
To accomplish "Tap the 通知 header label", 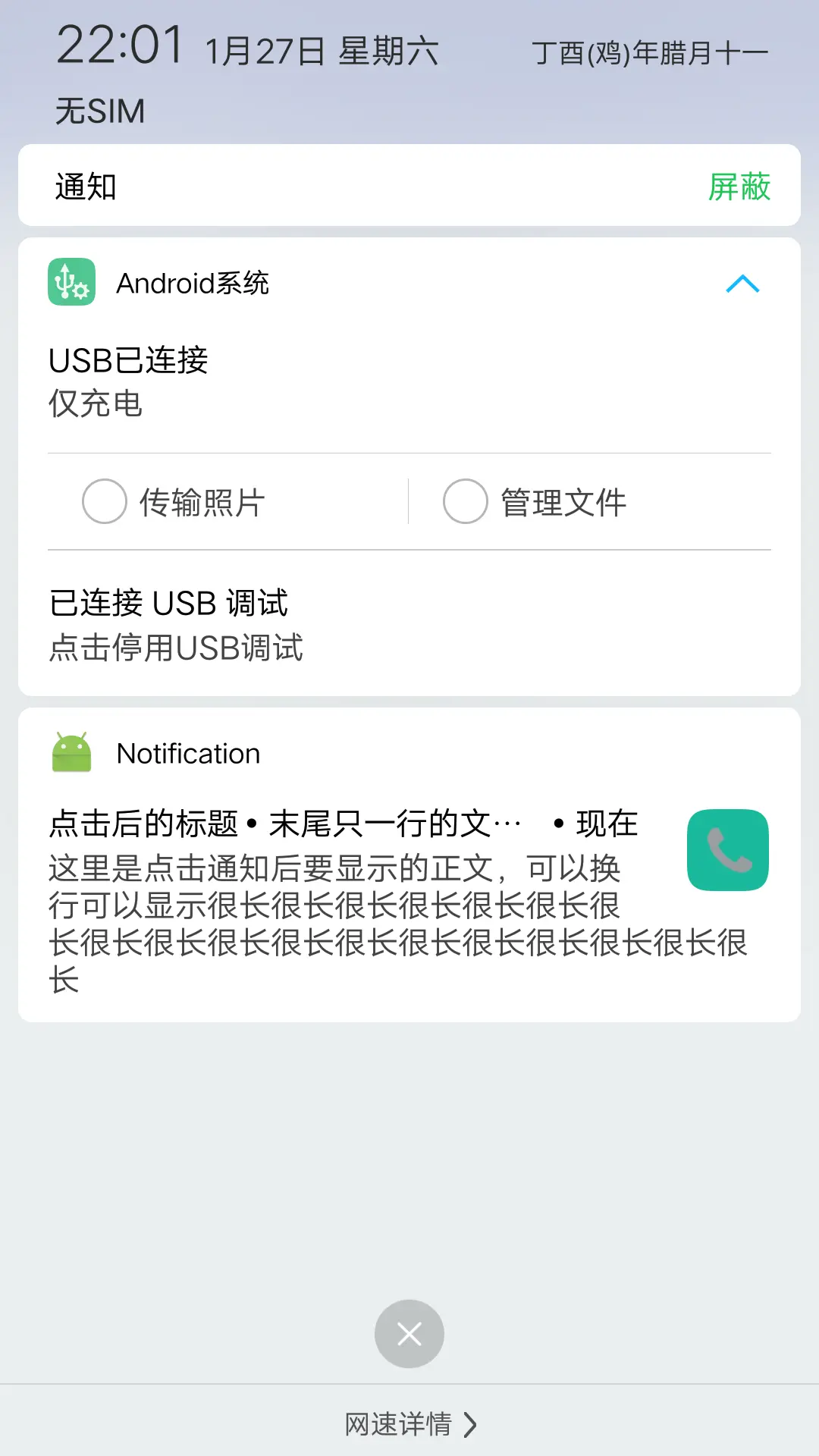I will (x=85, y=187).
